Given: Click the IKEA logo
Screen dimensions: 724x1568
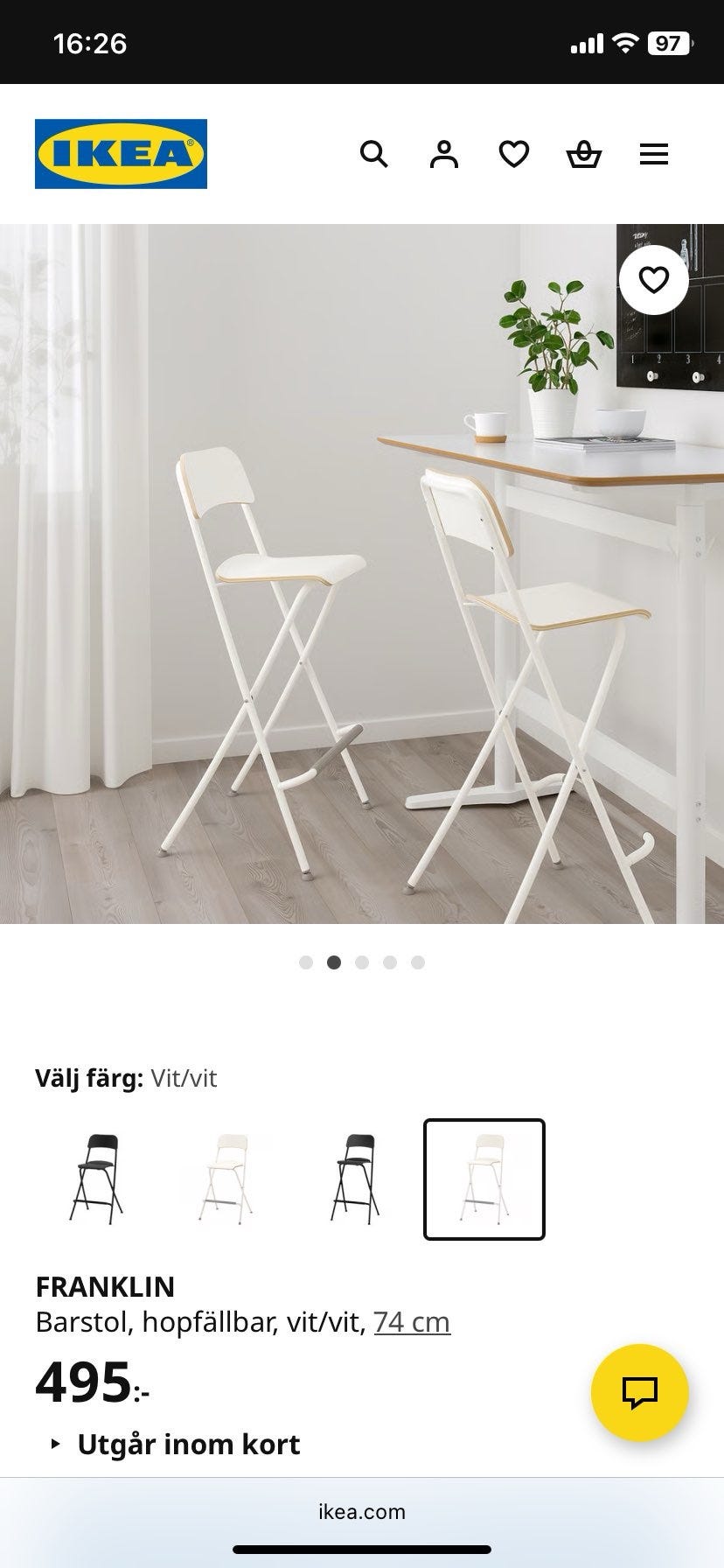Looking at the screenshot, I should pyautogui.click(x=121, y=154).
